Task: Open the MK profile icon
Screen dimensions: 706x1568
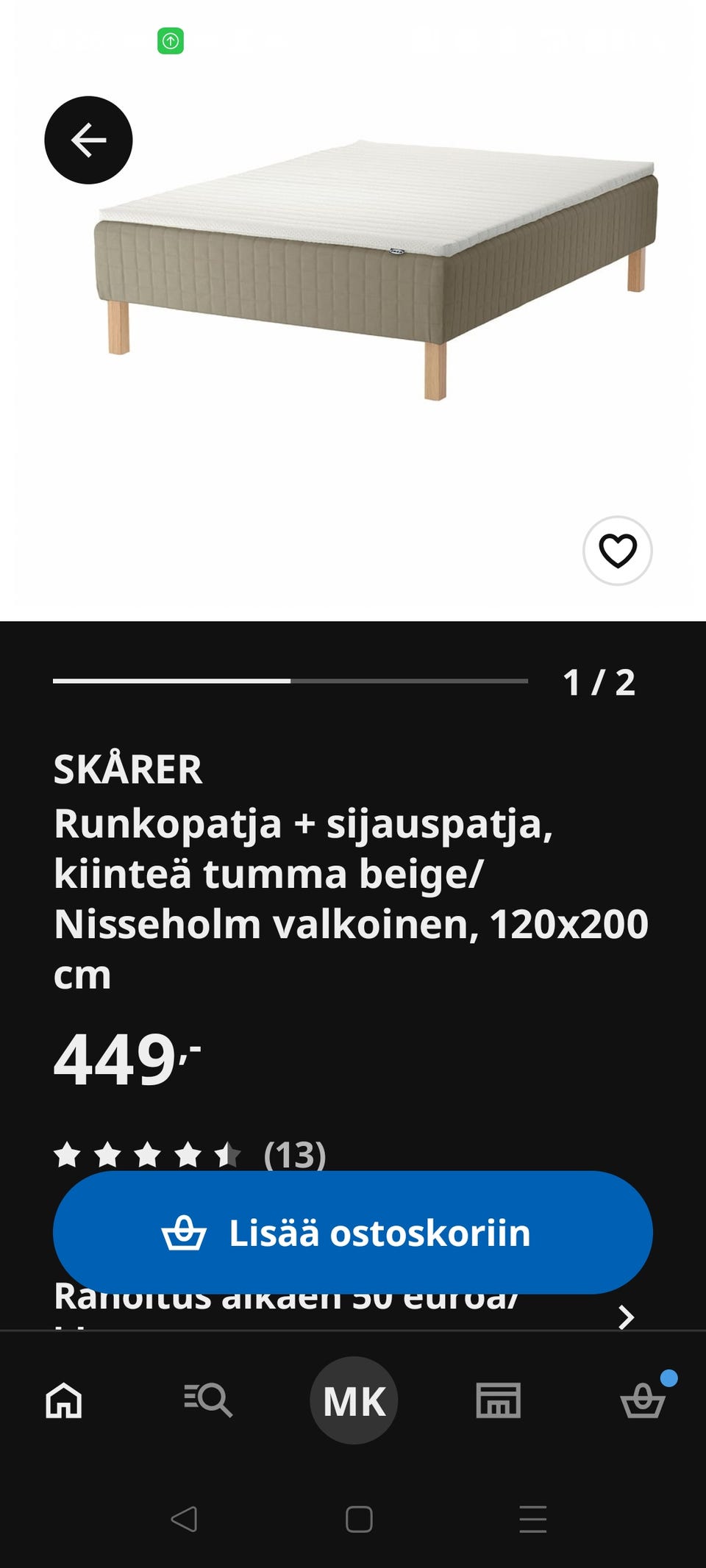Action: pyautogui.click(x=353, y=1399)
